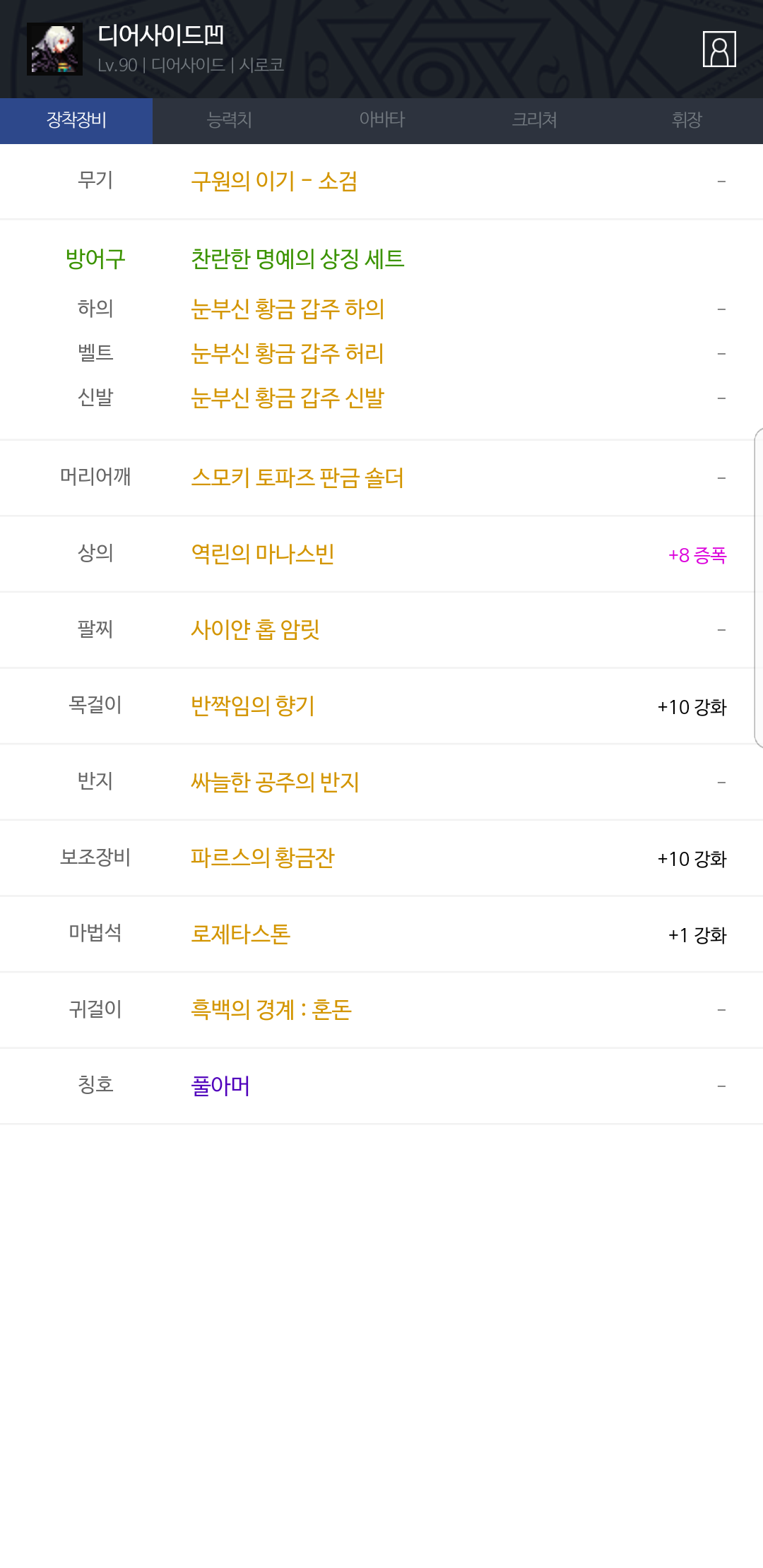View 눈부신 황금 갑주 하의 details
The width and height of the screenshot is (763, 1568).
point(288,309)
